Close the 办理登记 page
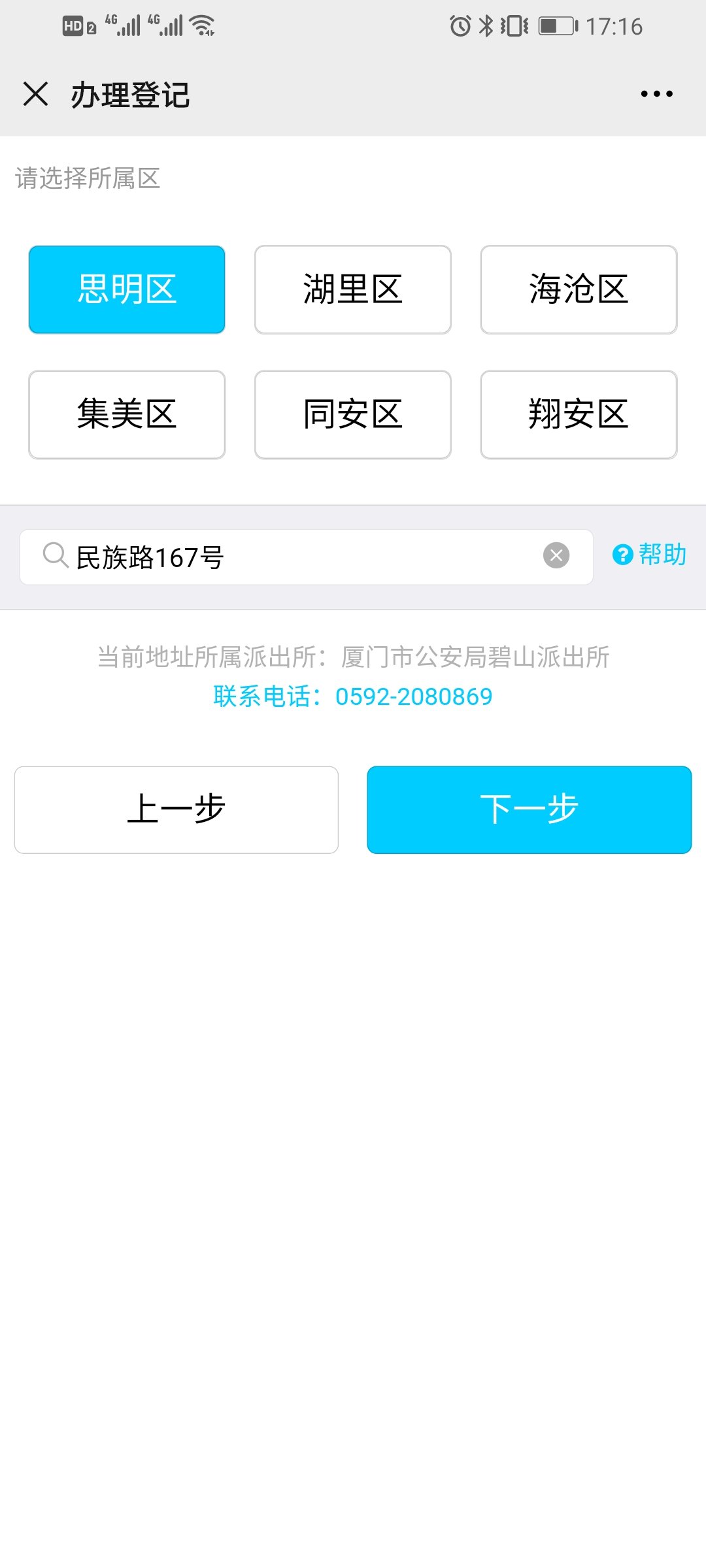Viewport: 706px width, 1568px height. tap(35, 94)
